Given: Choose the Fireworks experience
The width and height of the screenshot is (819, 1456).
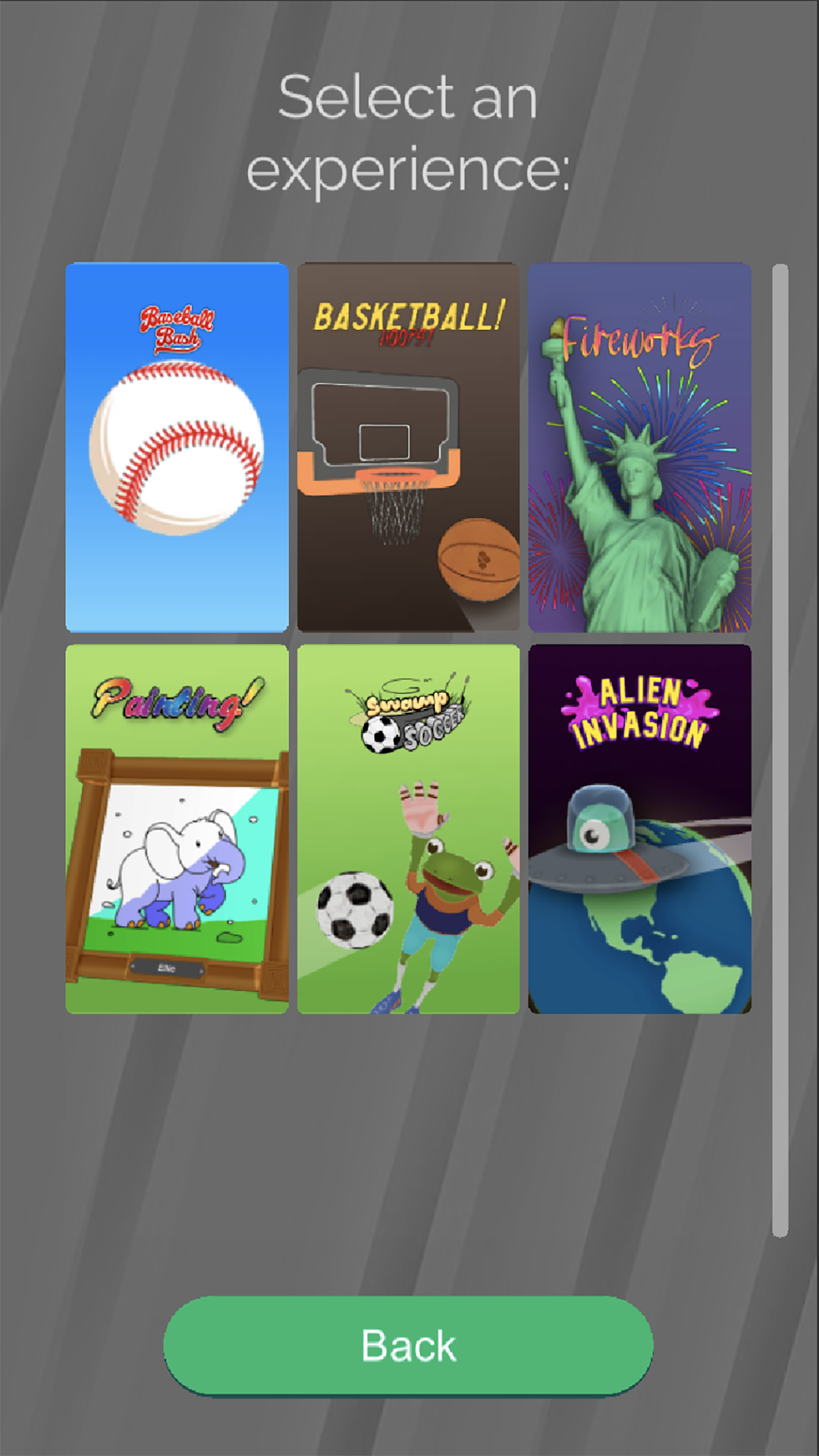Looking at the screenshot, I should point(639,447).
